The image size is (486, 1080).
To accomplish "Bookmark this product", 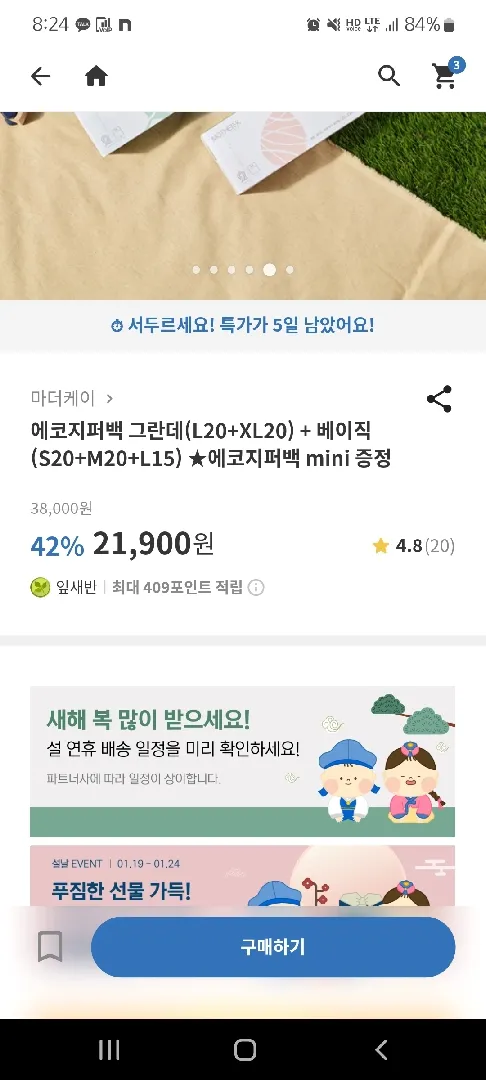I will point(50,947).
